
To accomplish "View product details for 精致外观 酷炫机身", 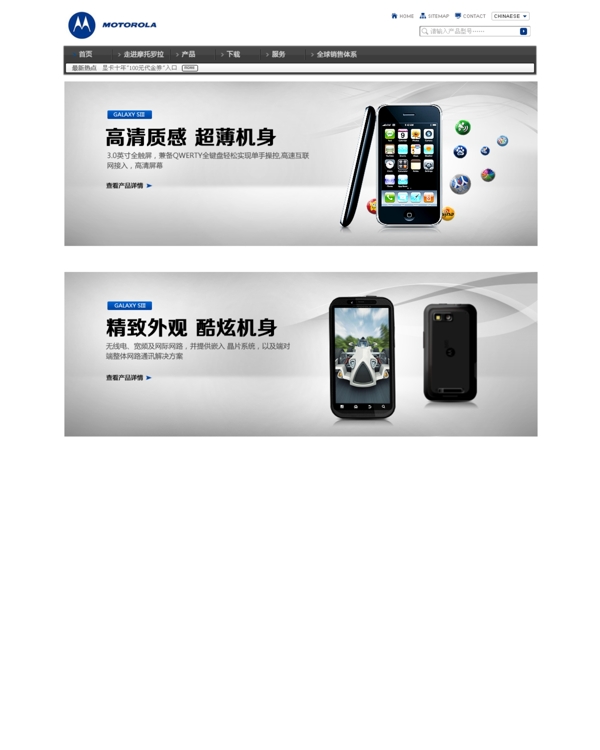I will pos(129,378).
